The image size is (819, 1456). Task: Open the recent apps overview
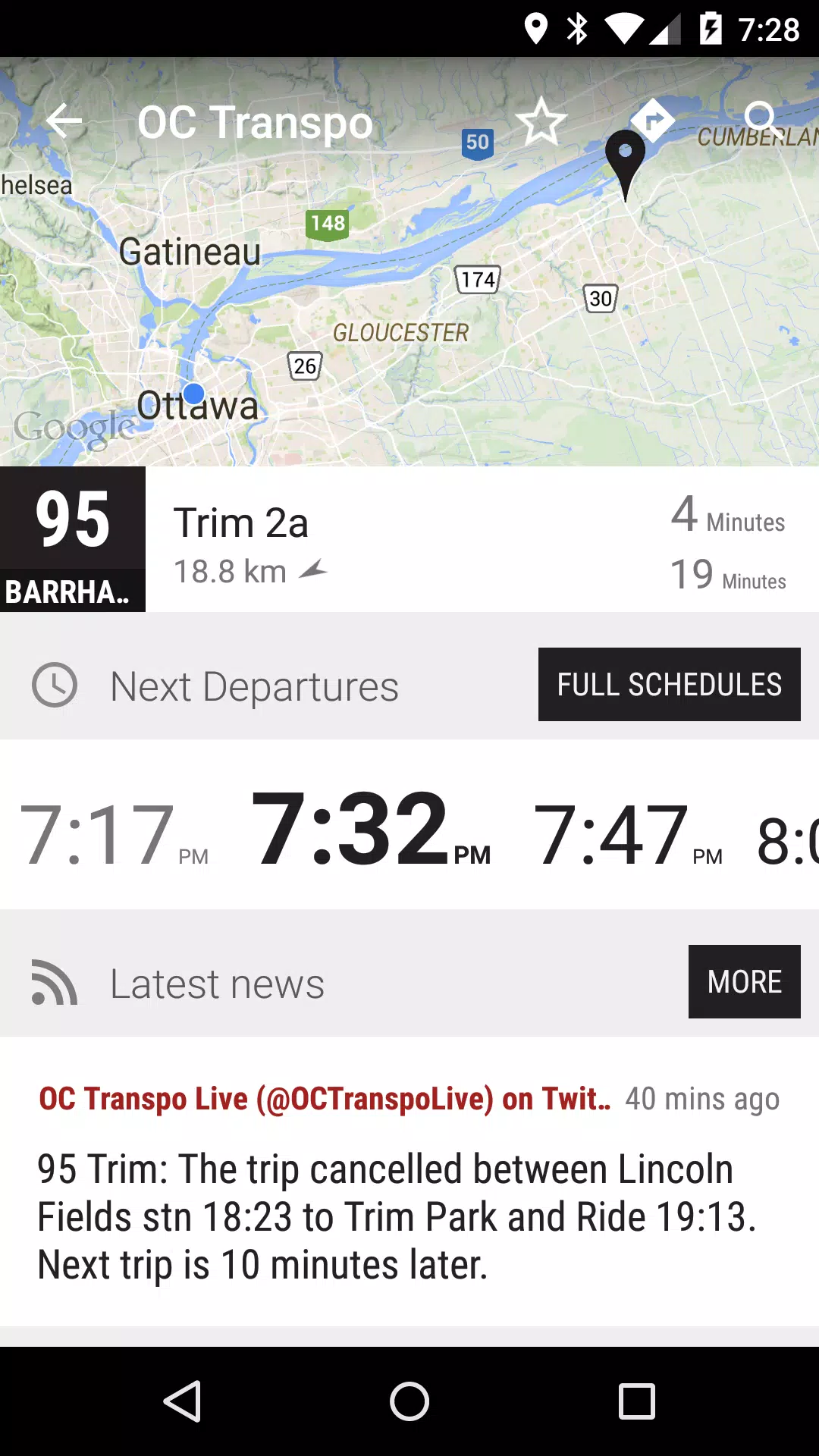pyautogui.click(x=636, y=1401)
